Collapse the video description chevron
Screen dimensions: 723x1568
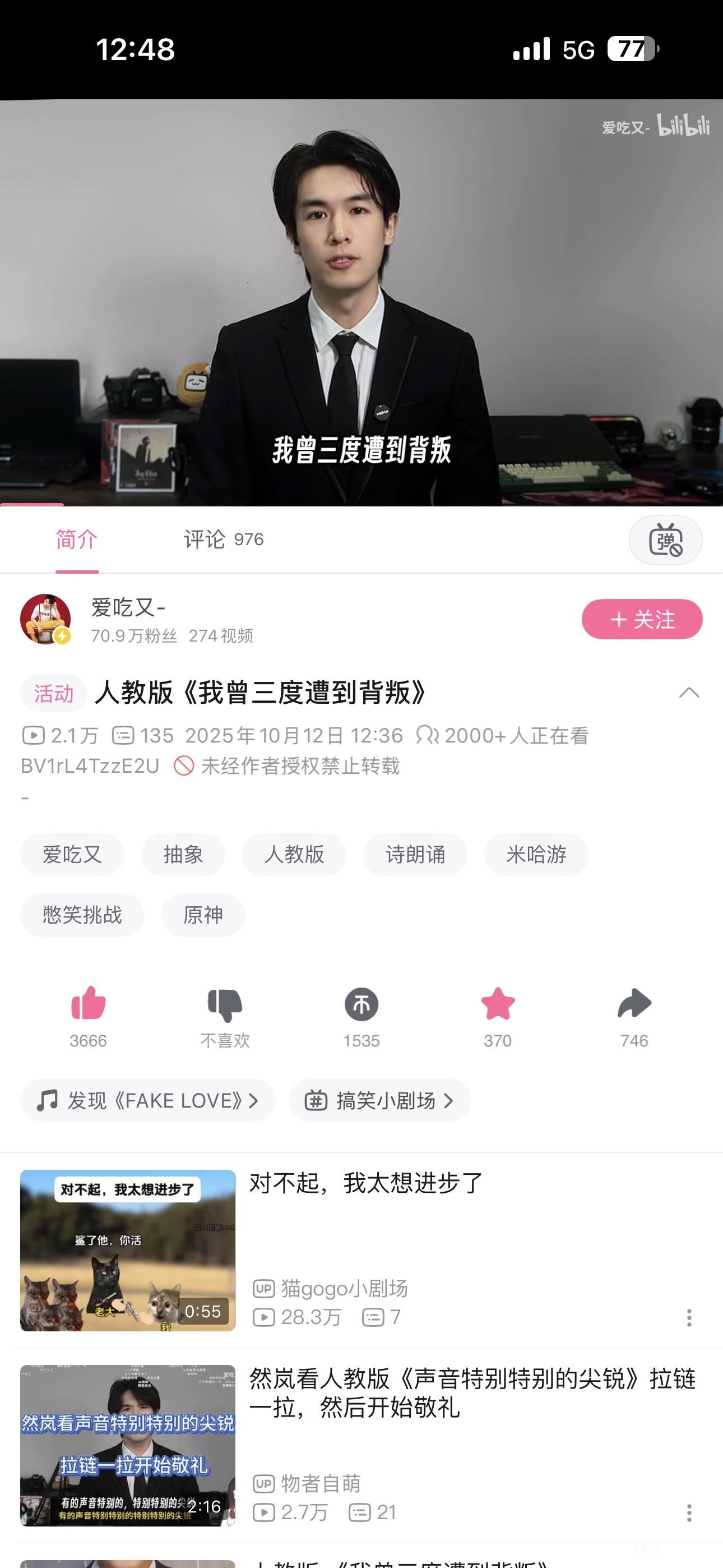point(689,693)
